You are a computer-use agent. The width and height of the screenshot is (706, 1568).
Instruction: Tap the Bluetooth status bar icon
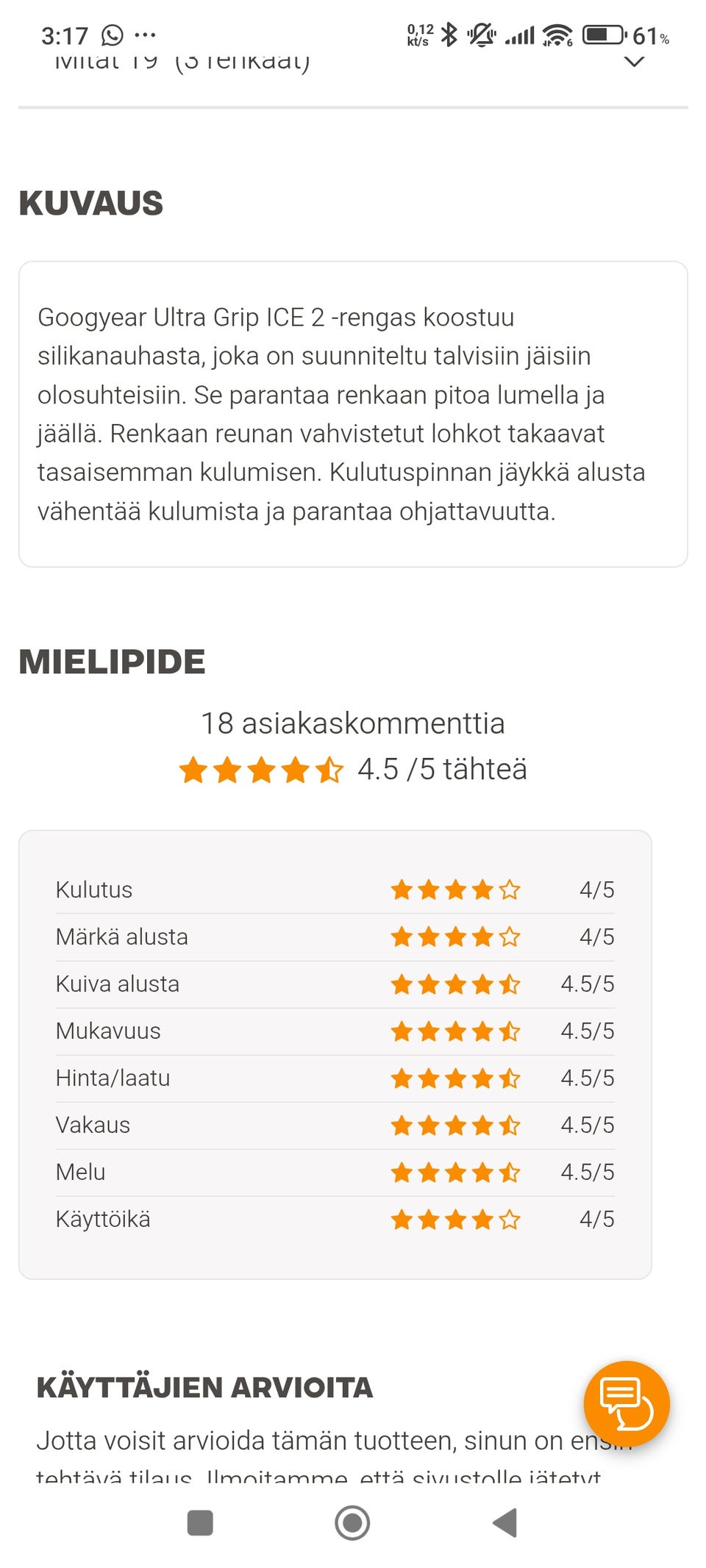pyautogui.click(x=449, y=33)
